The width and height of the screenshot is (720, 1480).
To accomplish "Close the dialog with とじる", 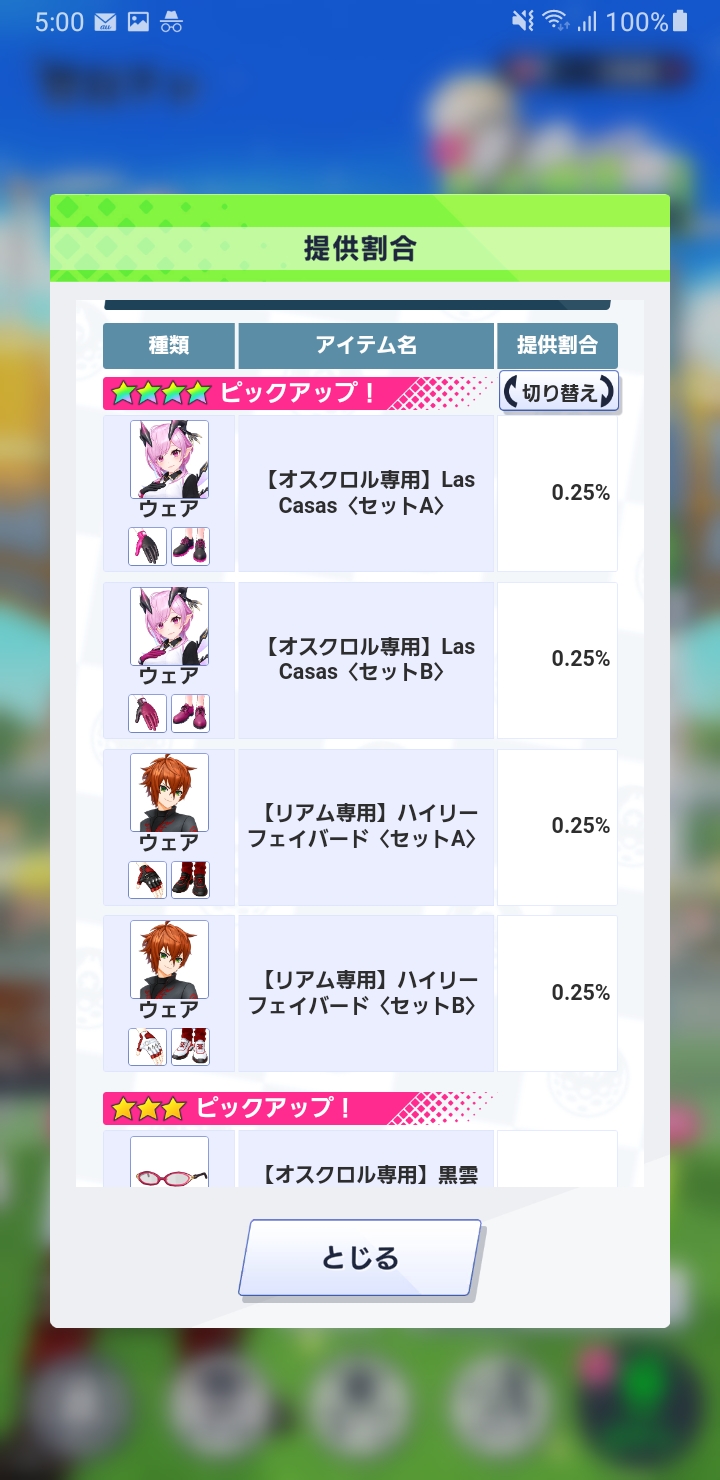I will click(x=360, y=1258).
